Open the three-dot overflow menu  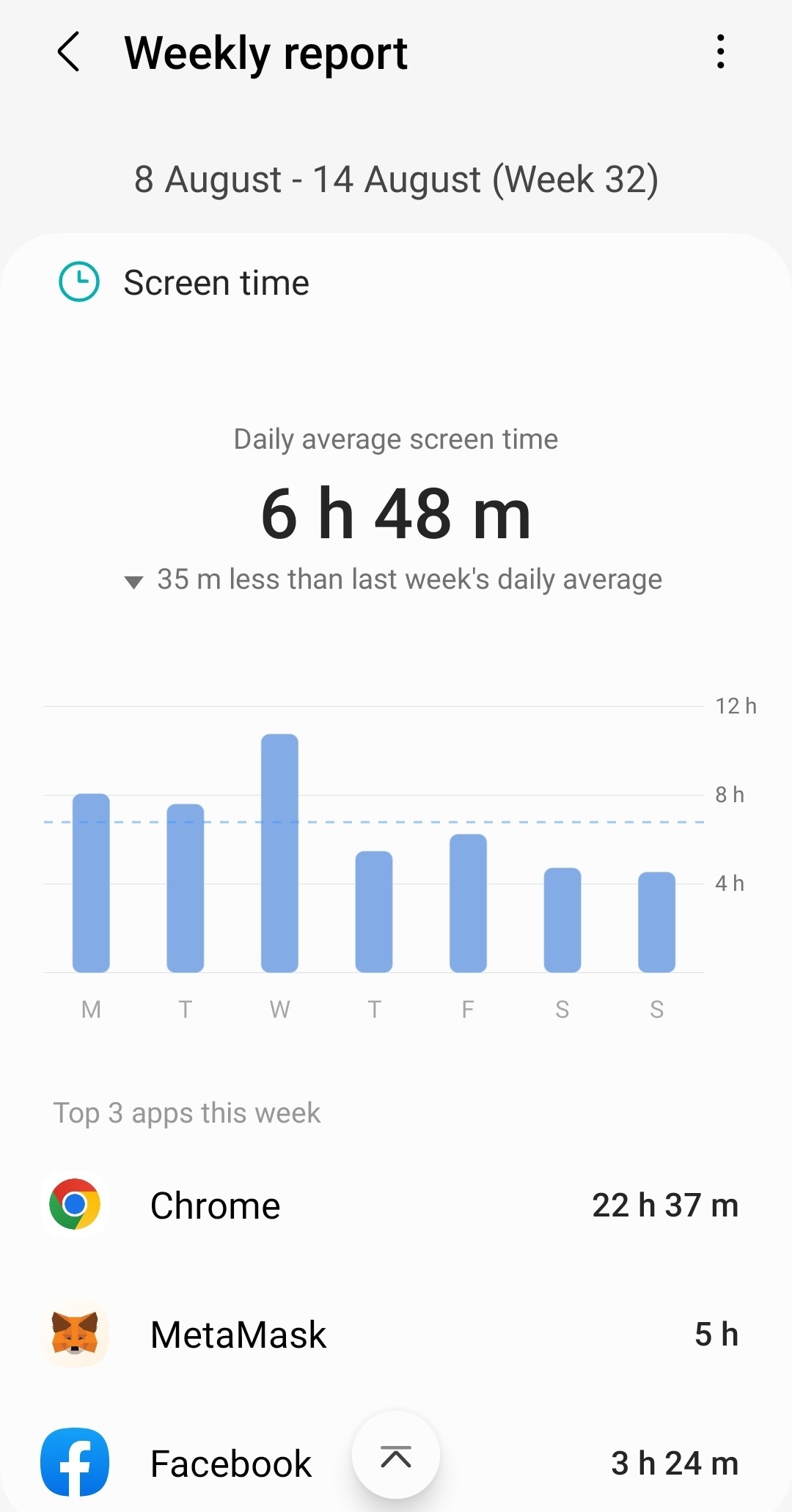[x=721, y=52]
